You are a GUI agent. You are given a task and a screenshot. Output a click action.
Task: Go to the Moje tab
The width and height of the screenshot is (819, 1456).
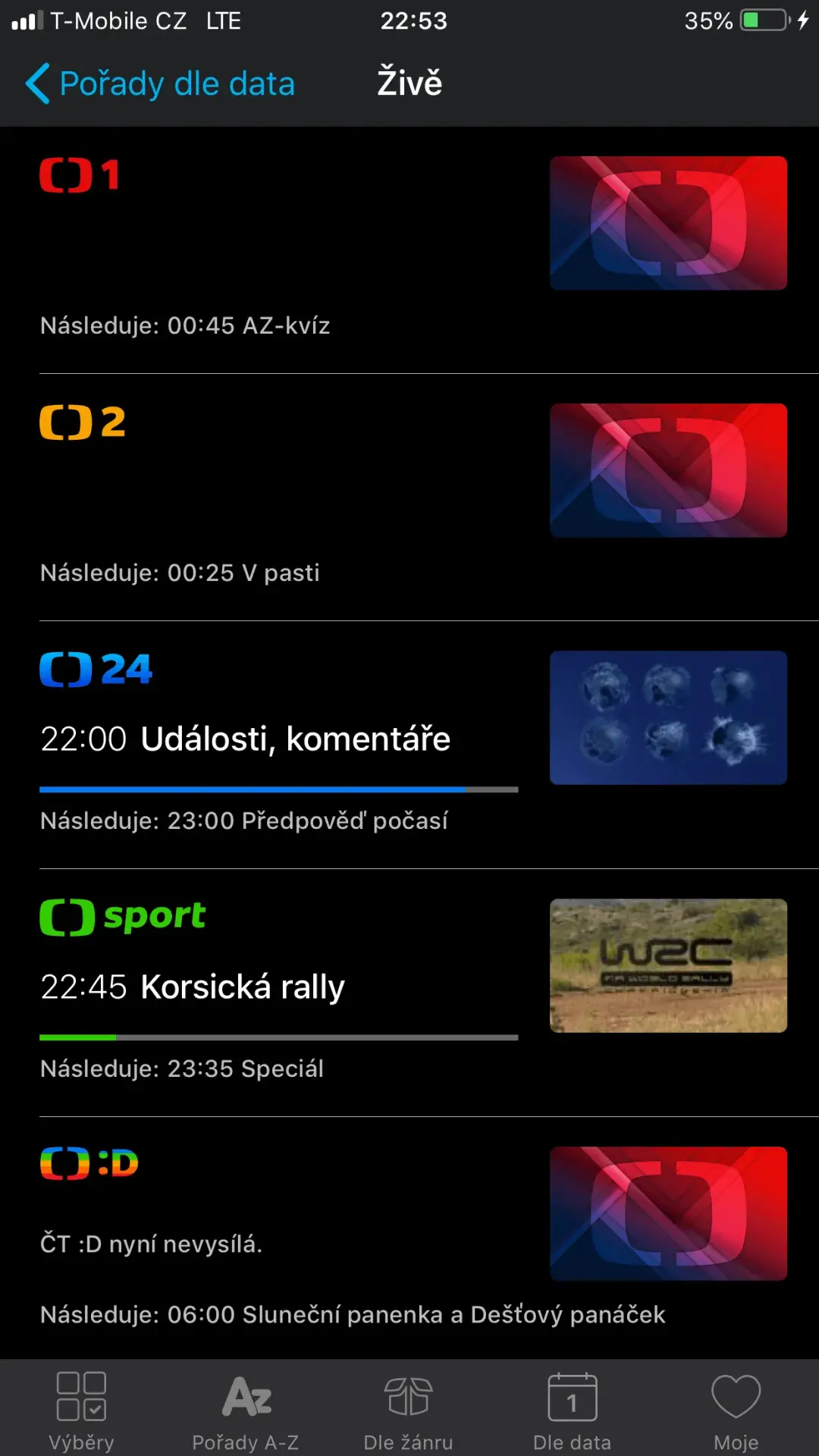pos(736,1410)
